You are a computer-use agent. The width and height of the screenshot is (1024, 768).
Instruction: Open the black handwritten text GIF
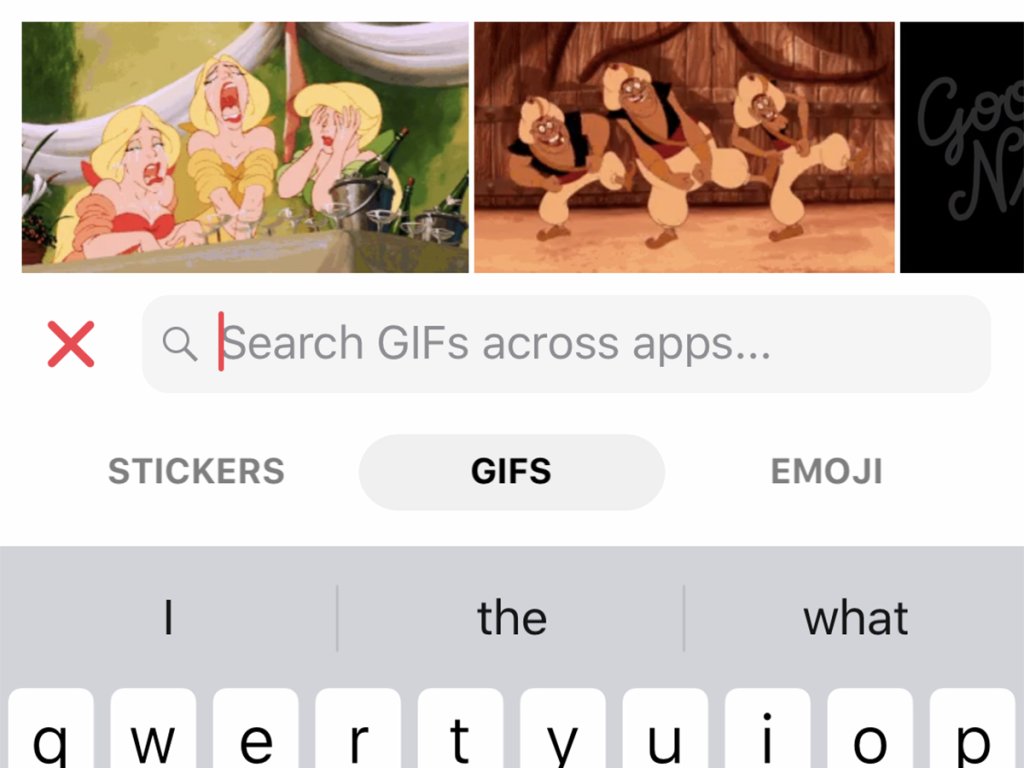click(961, 147)
